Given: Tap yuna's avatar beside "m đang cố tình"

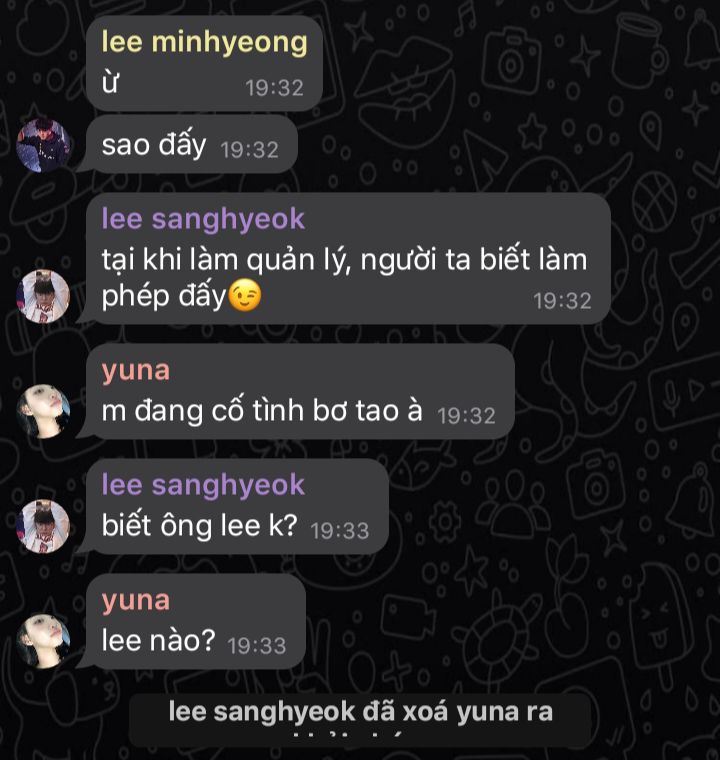Looking at the screenshot, I should 44,411.
